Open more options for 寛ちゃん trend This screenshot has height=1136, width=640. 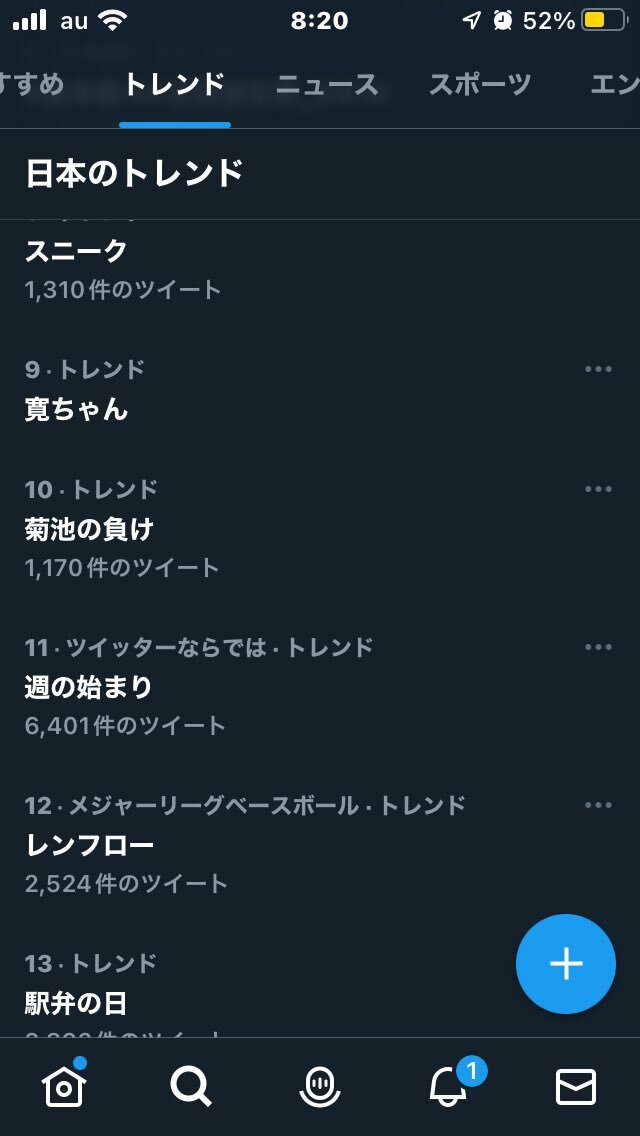(x=598, y=369)
